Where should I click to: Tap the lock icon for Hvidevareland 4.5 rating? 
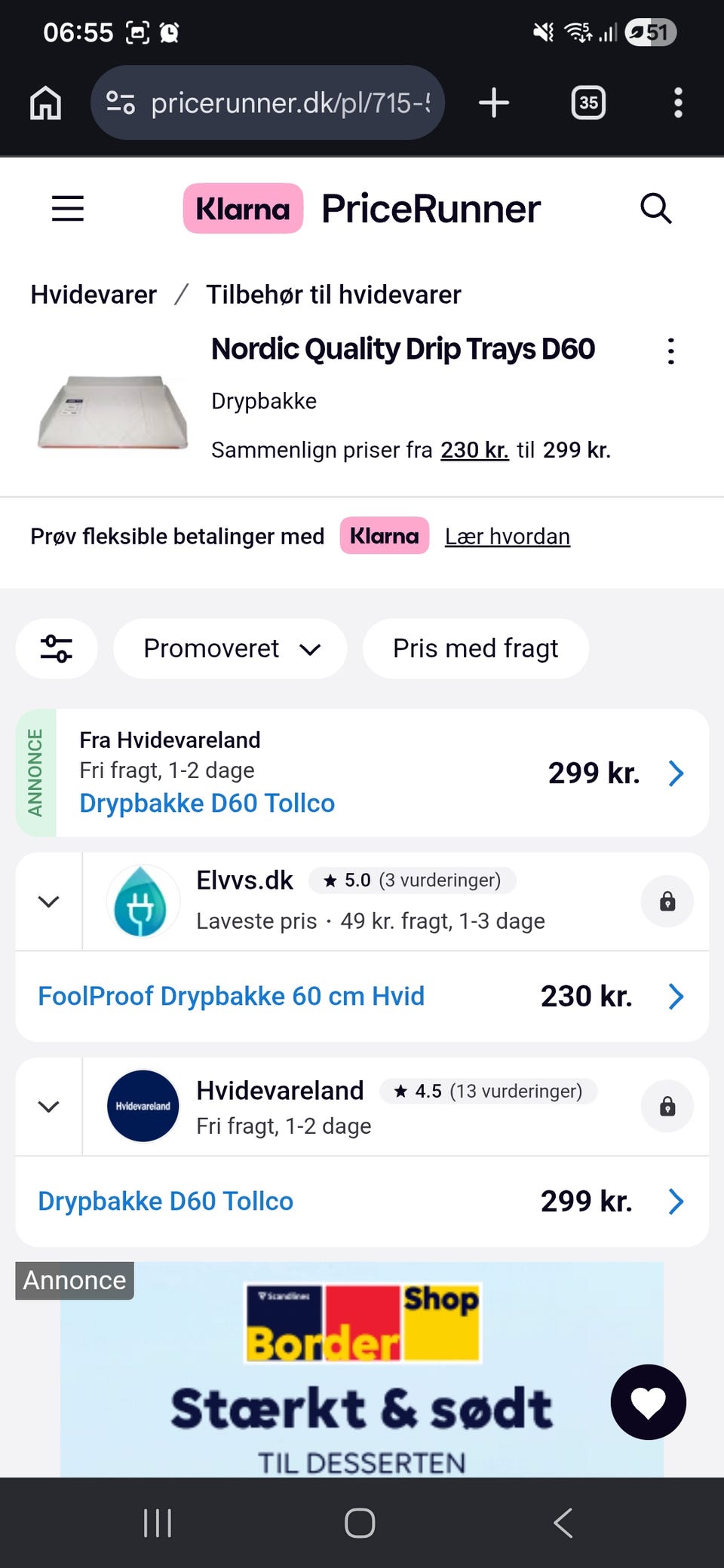coord(667,1107)
